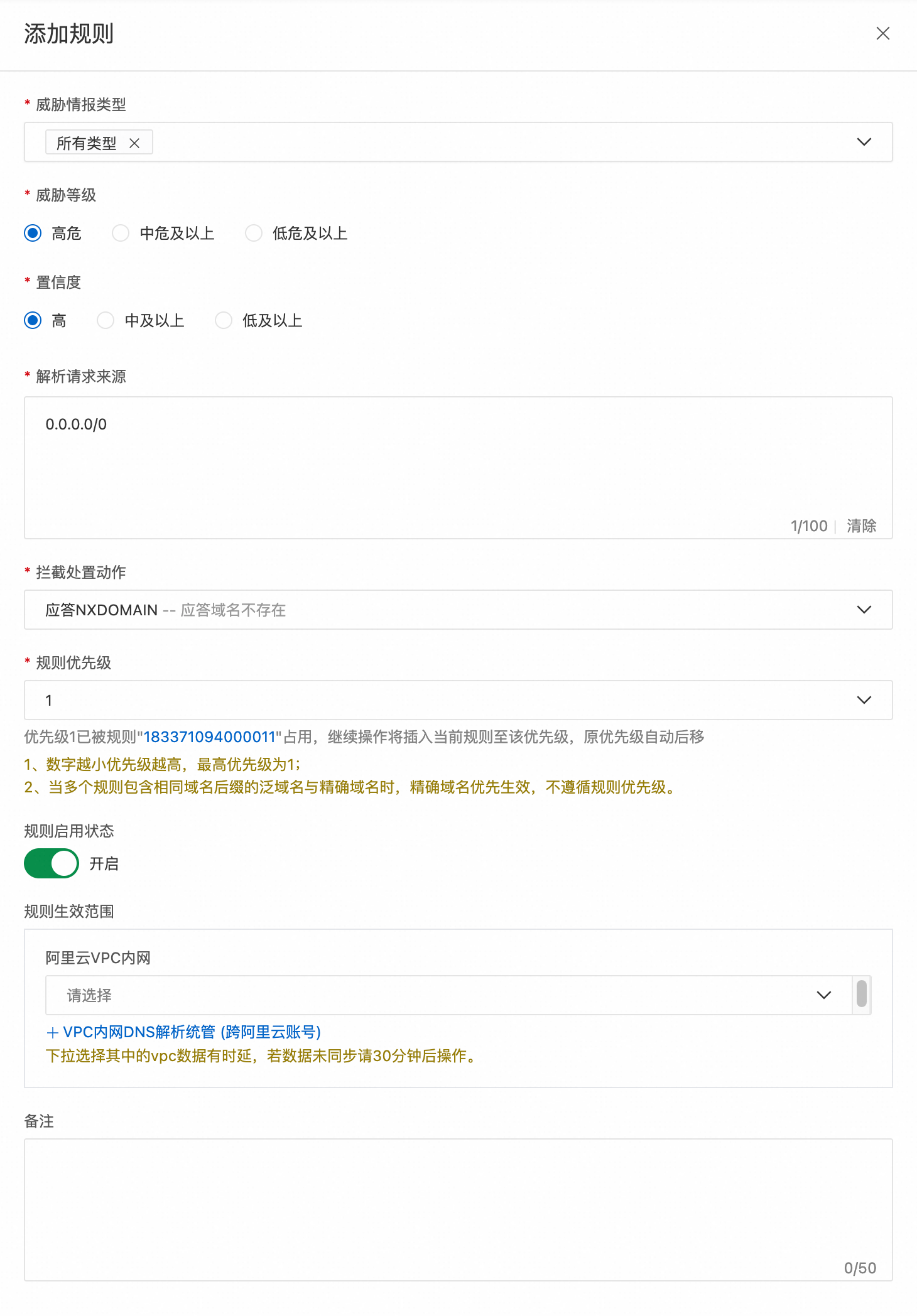Screen dimensions: 917x1316
Task: Select the 低危及以上 threat level
Action: pos(254,233)
